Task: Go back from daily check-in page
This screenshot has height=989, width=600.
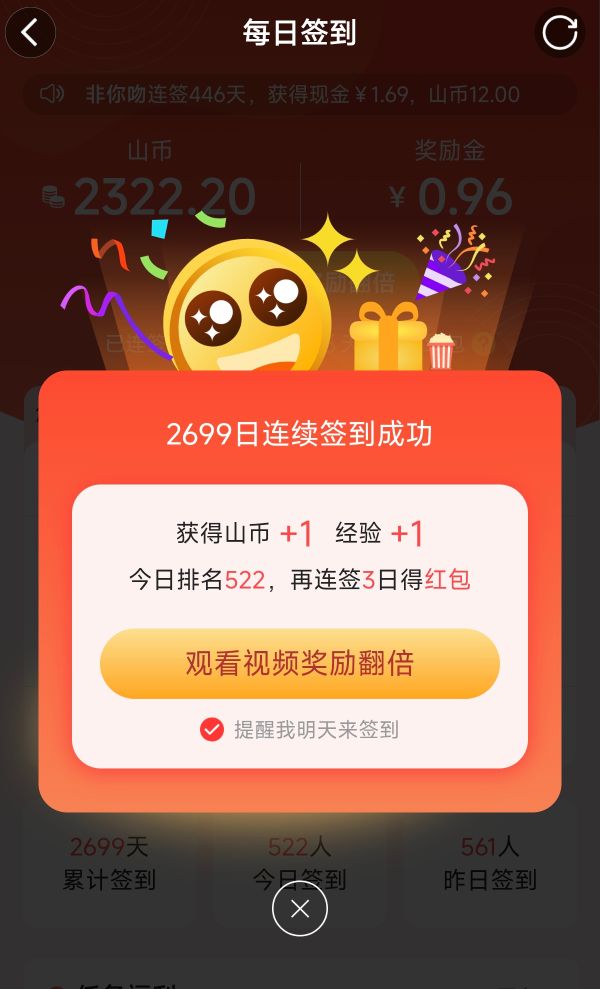Action: point(30,33)
